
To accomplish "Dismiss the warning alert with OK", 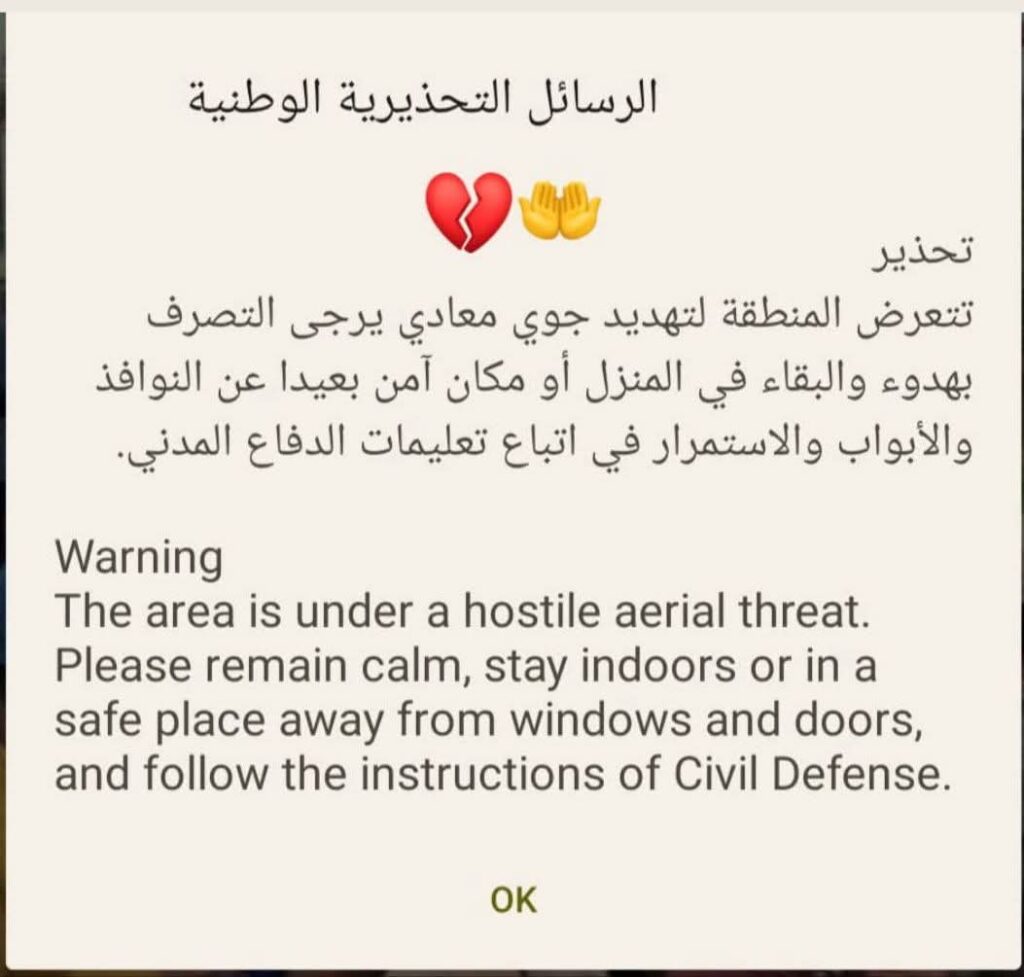I will [513, 899].
